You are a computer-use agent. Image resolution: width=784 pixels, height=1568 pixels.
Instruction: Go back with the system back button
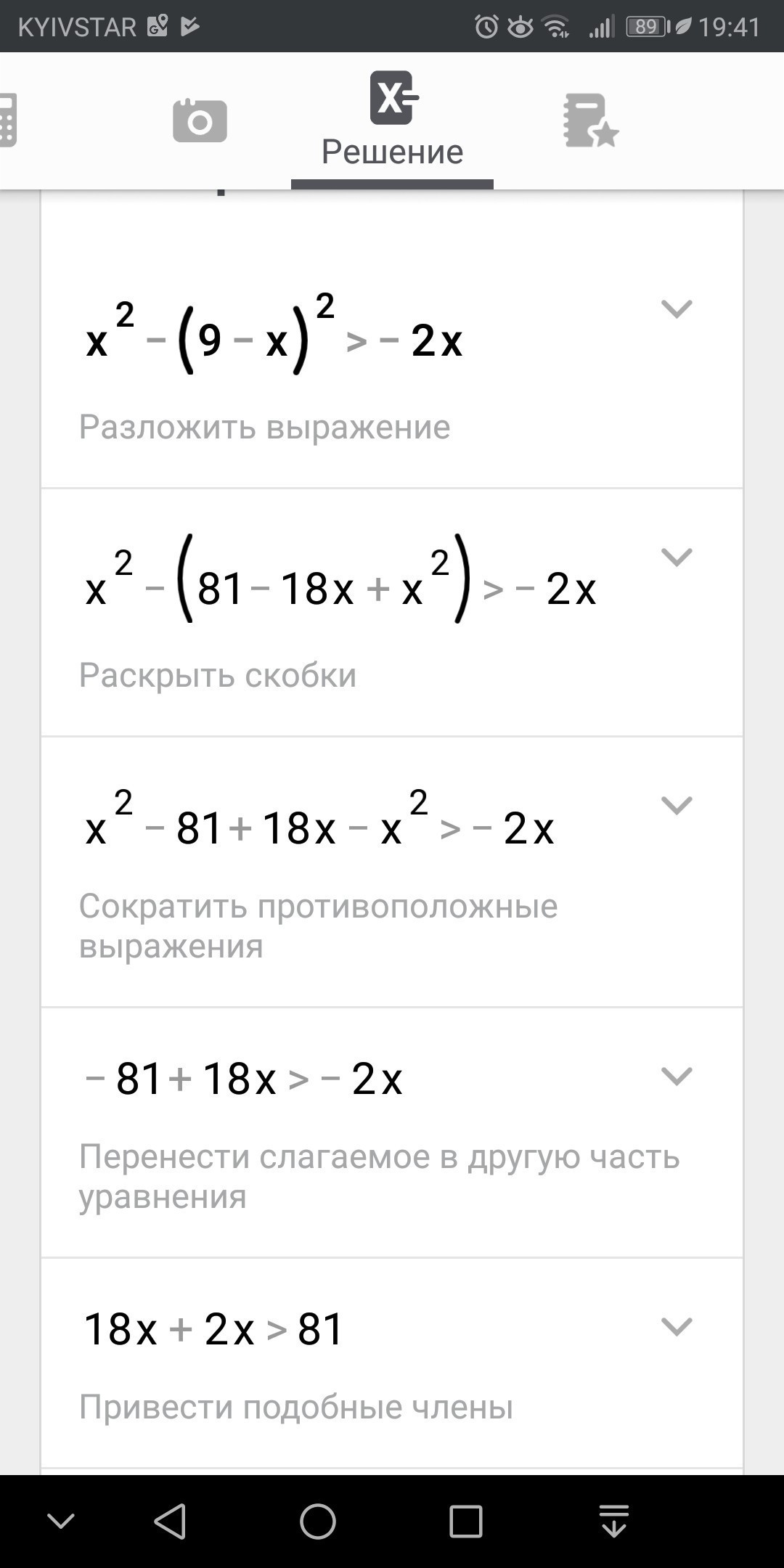point(171,1521)
